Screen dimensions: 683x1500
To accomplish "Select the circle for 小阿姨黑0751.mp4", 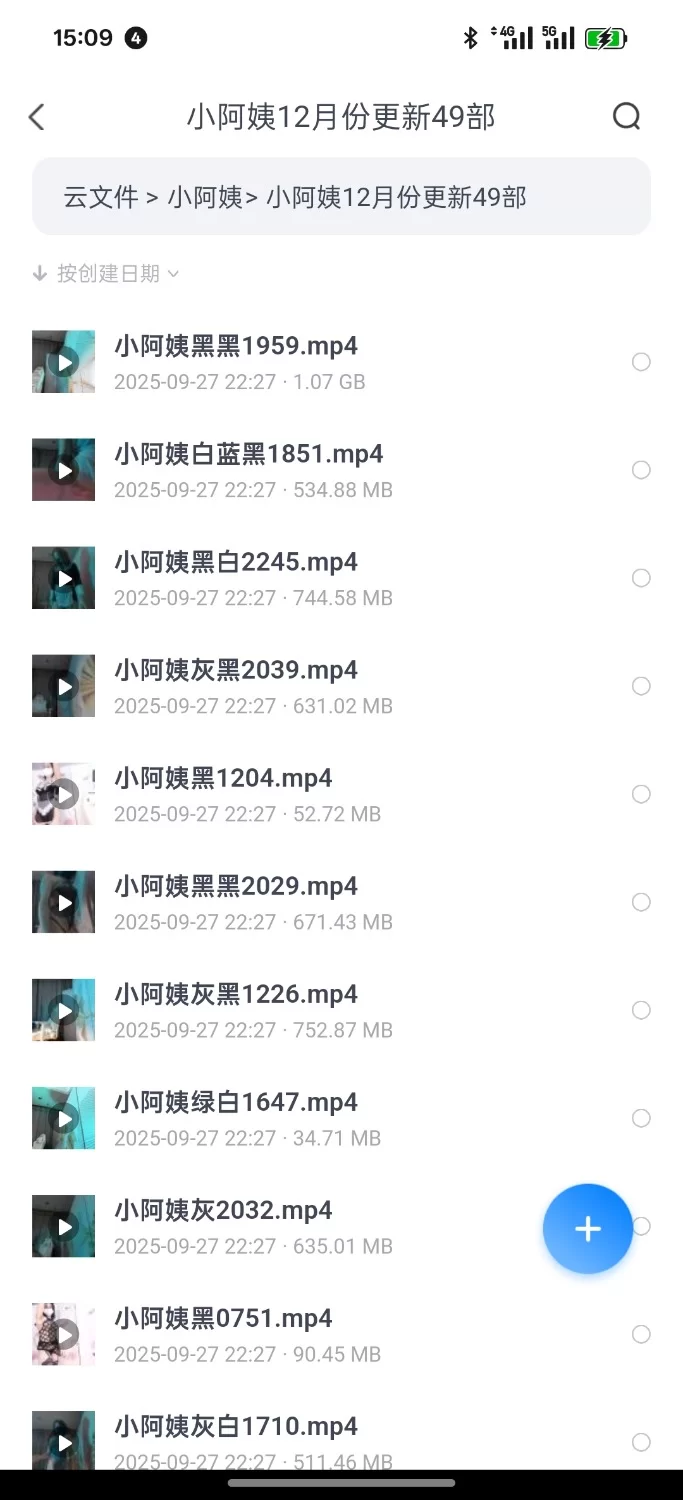I will (641, 1334).
